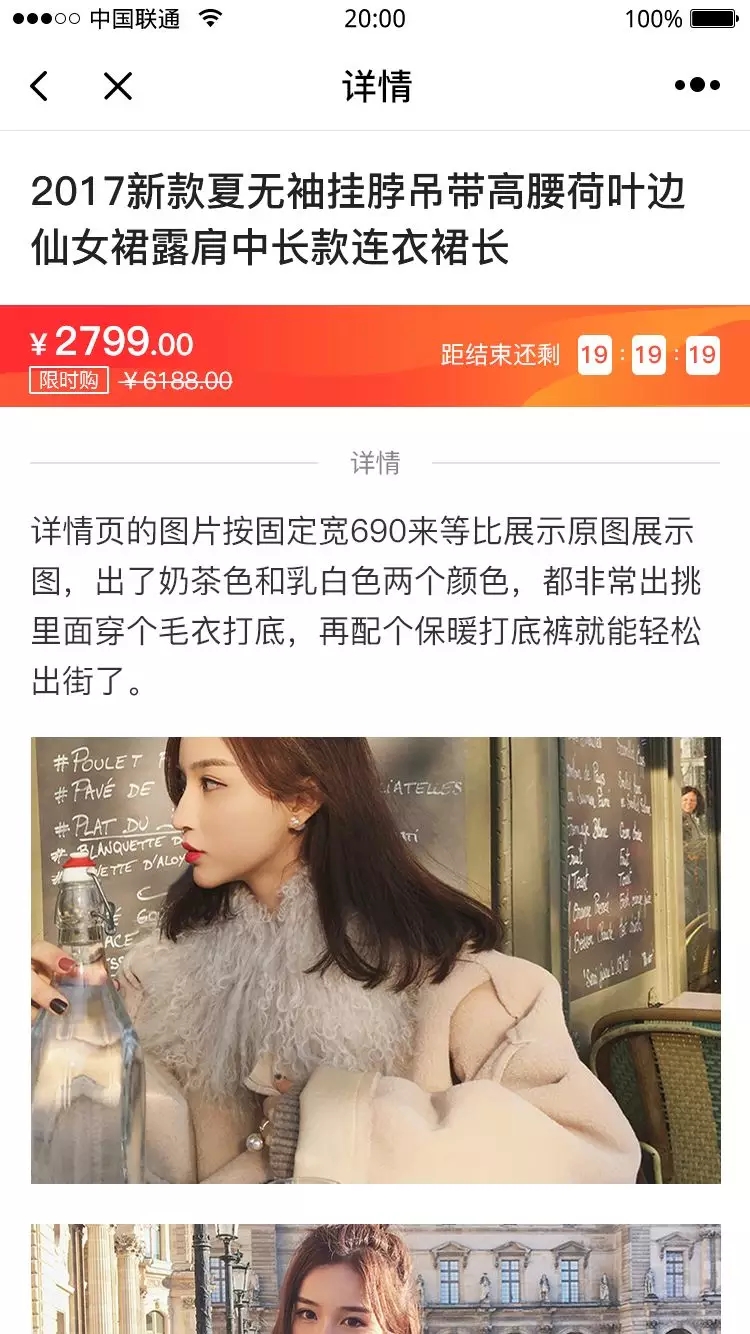750x1334 pixels.
Task: Open the three-dot overflow menu
Action: click(x=697, y=86)
